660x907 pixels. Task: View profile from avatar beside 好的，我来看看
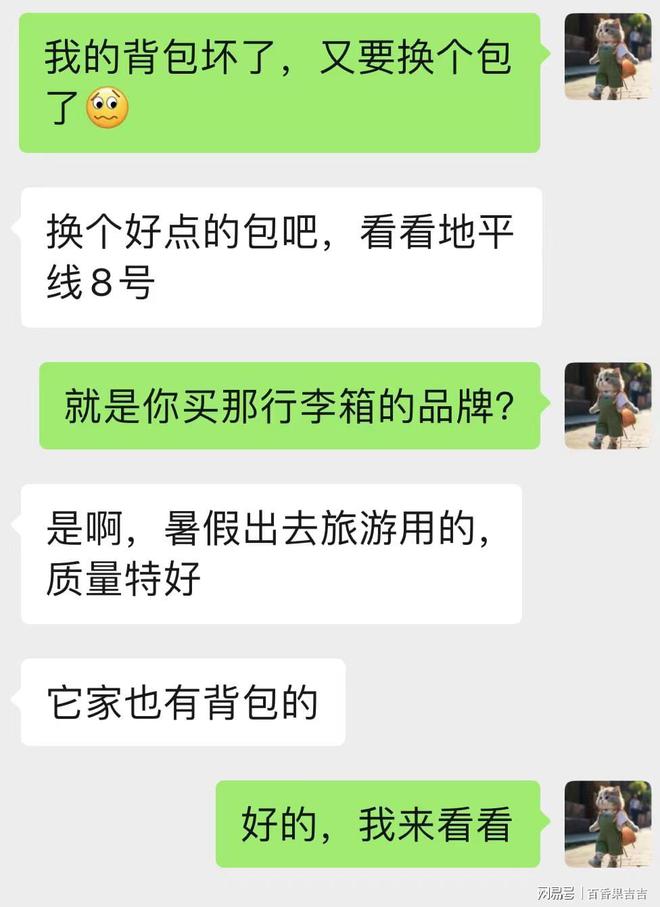click(x=607, y=823)
